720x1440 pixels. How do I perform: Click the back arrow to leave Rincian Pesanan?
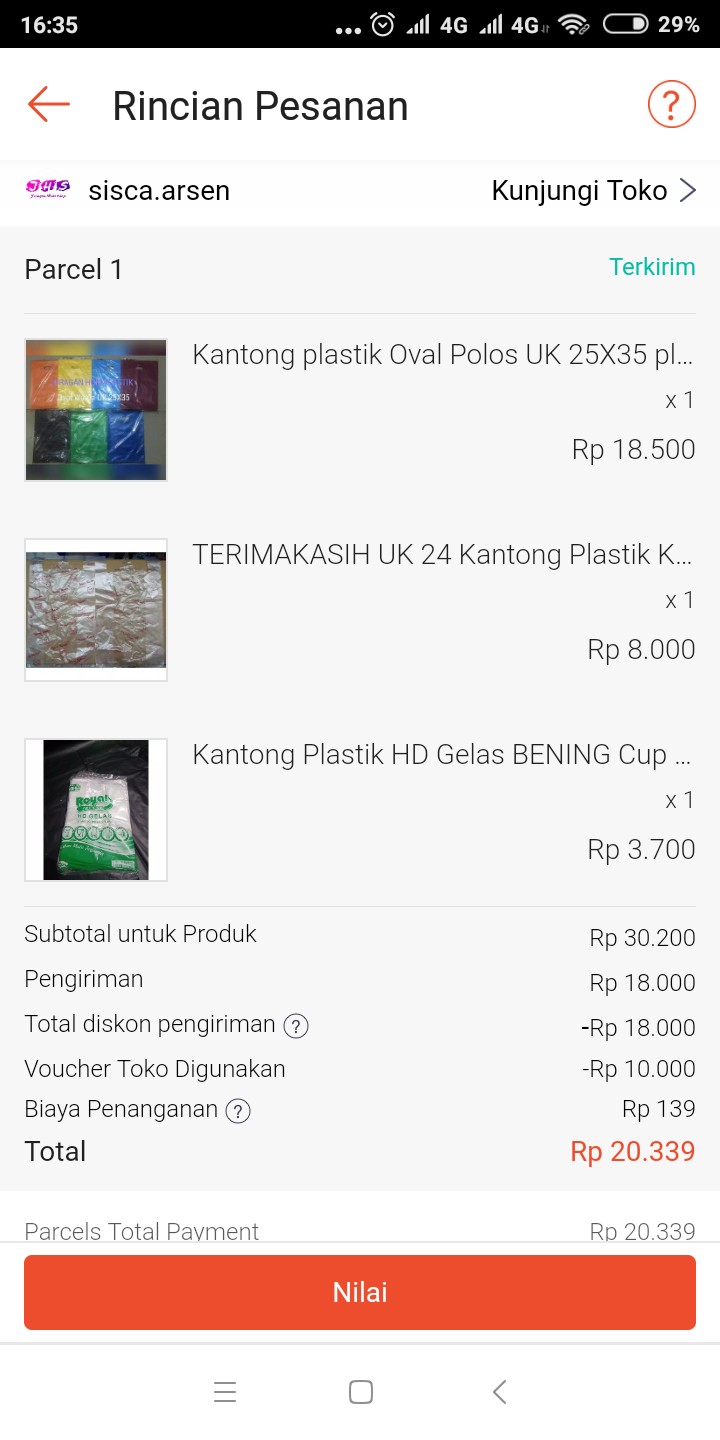pos(47,104)
